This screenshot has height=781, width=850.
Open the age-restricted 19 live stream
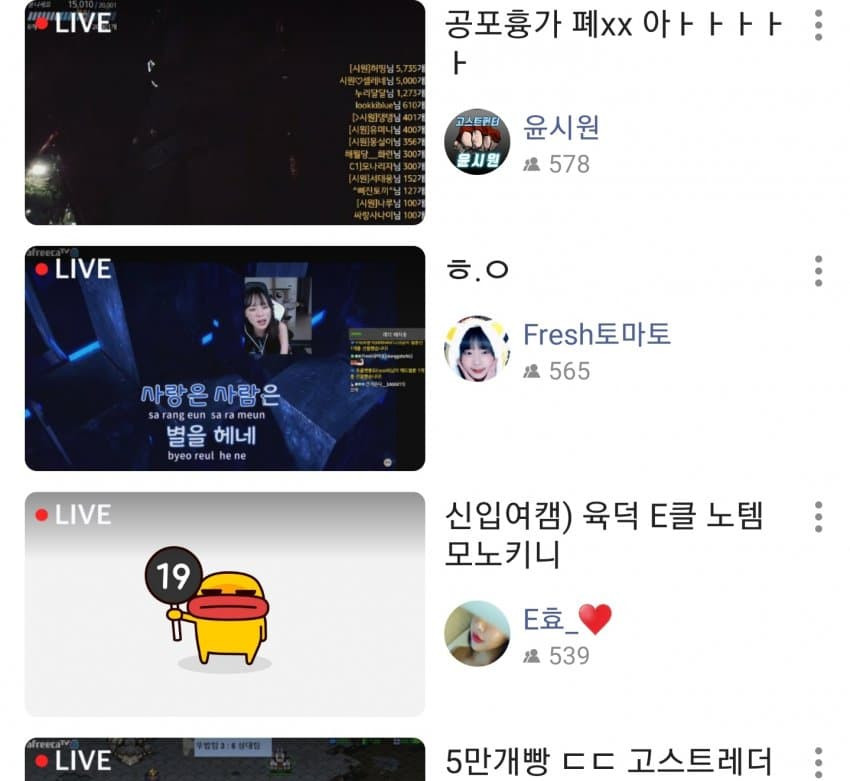224,604
